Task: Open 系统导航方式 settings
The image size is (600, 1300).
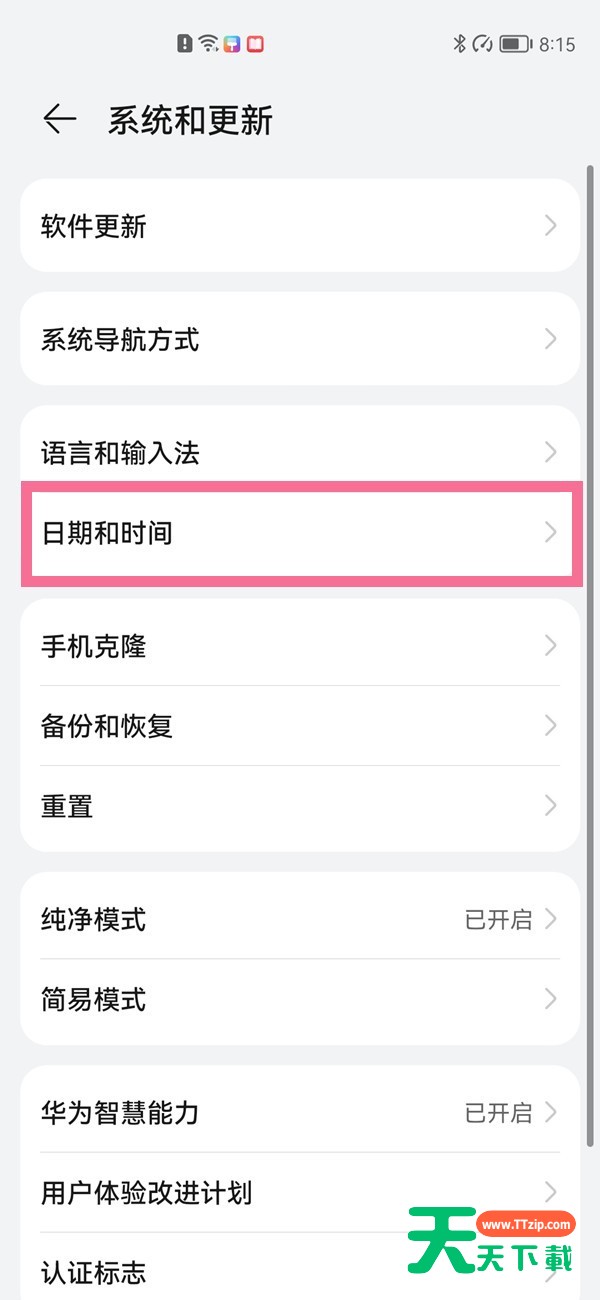Action: [300, 340]
